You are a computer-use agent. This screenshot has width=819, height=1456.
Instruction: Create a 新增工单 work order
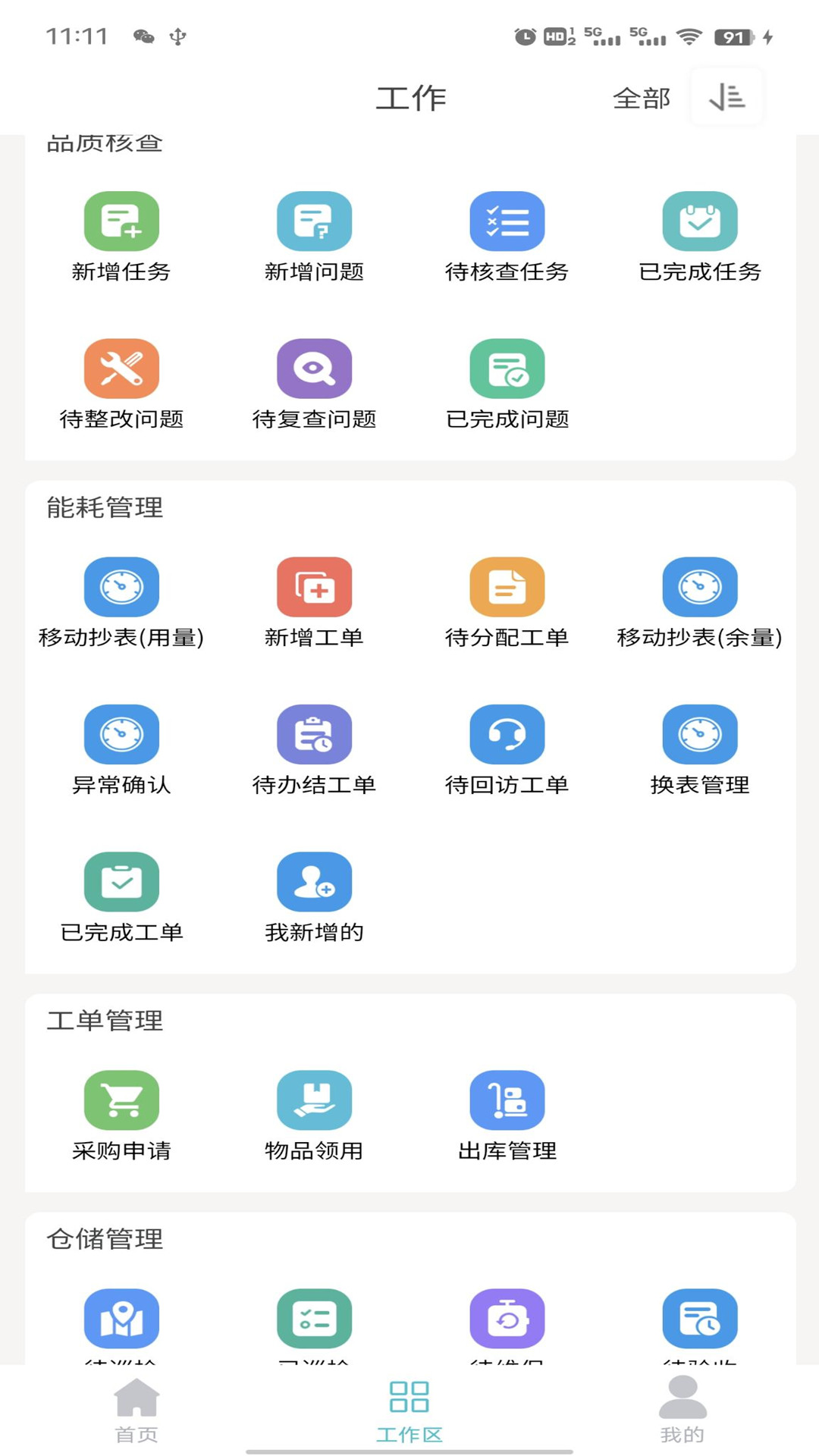pos(315,586)
